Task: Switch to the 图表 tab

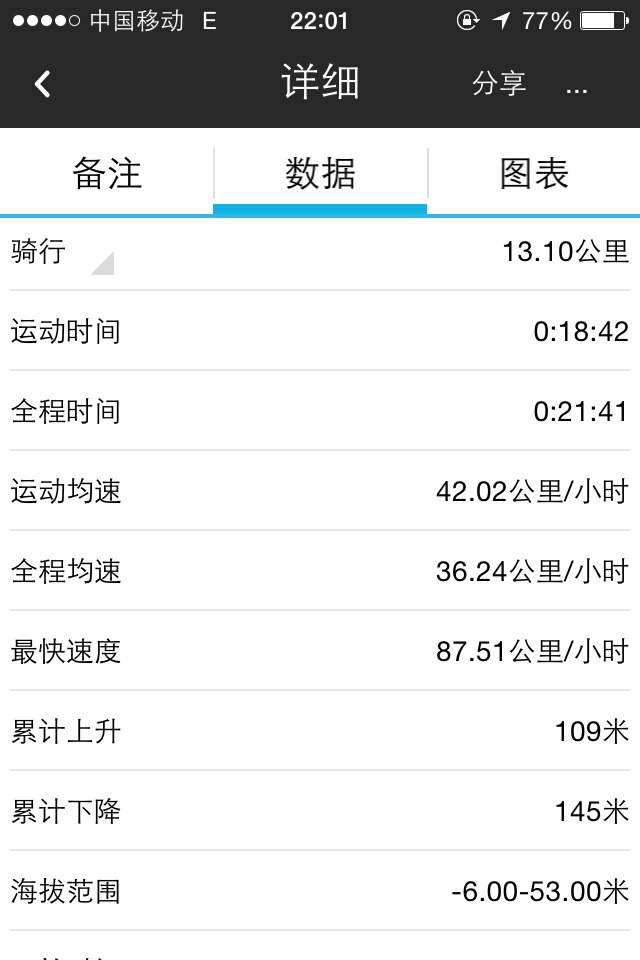Action: coord(534,174)
